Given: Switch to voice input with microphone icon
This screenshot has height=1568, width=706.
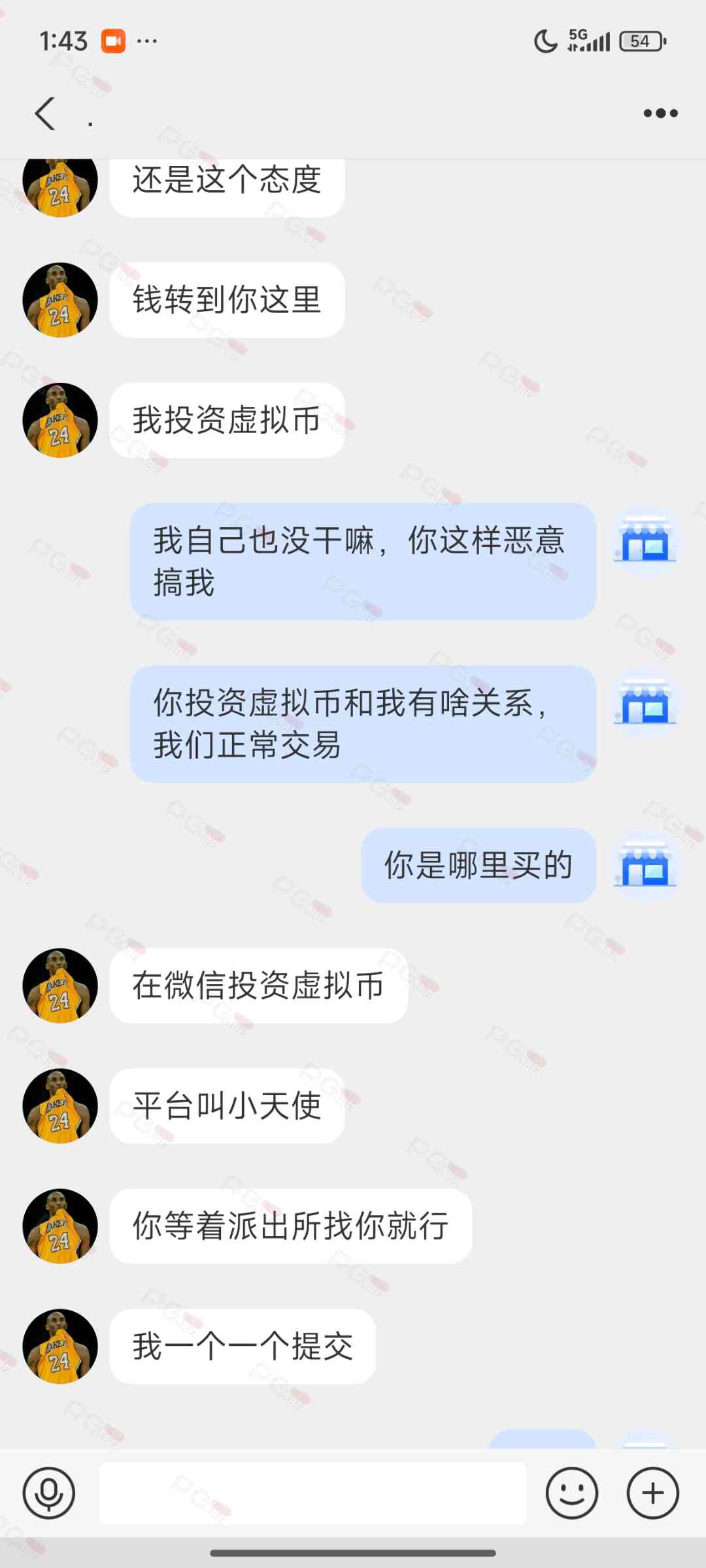Looking at the screenshot, I should click(49, 1493).
